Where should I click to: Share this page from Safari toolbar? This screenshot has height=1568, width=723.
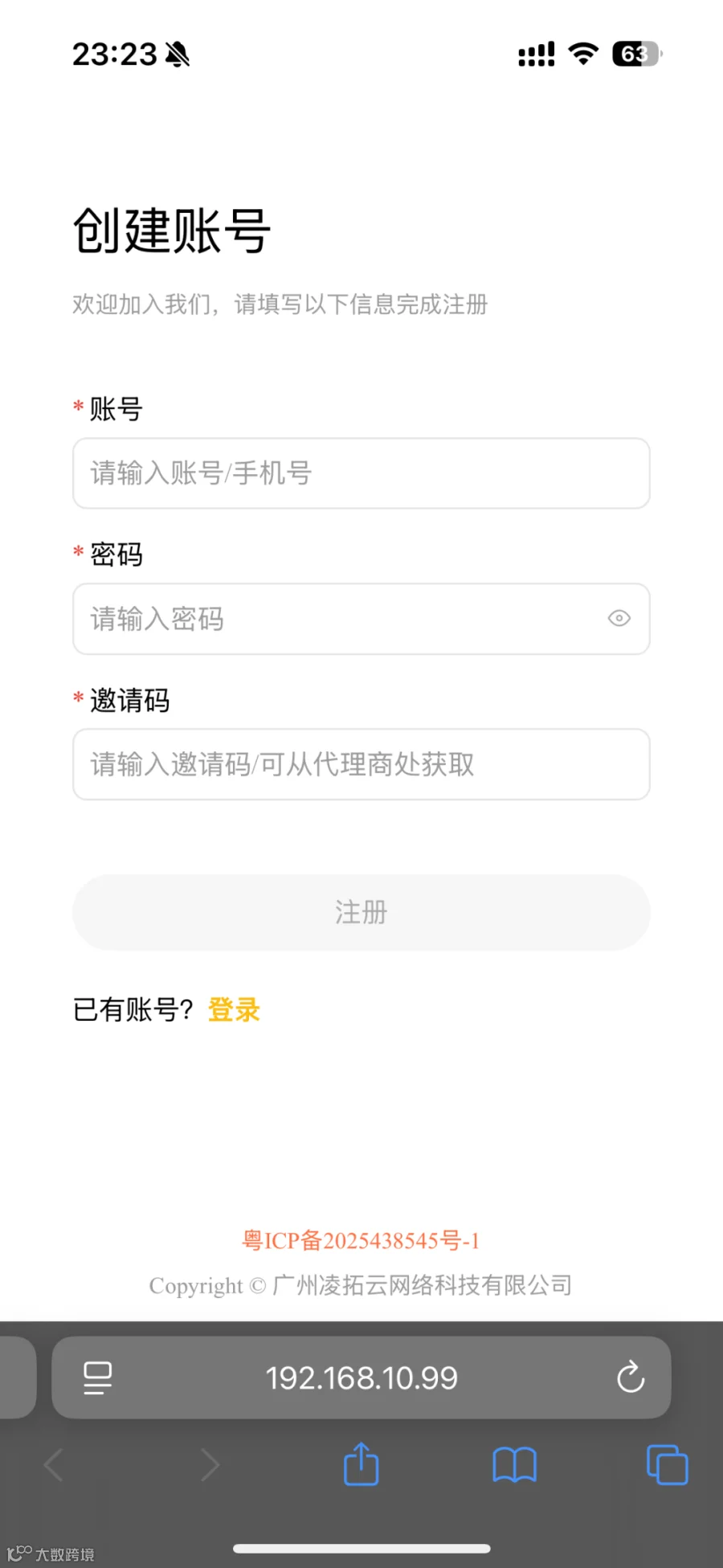(361, 1464)
